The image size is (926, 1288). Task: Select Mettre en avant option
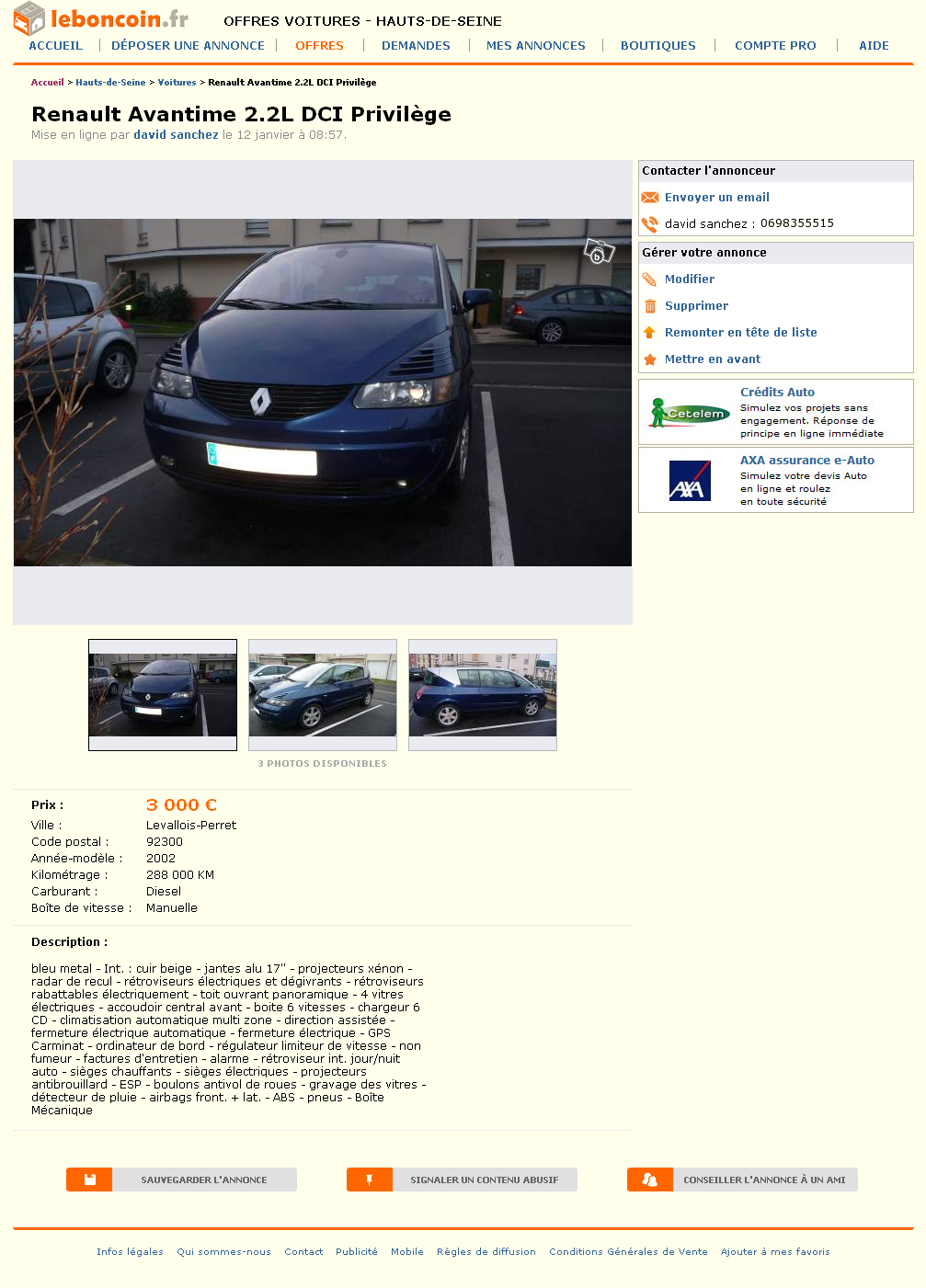[x=712, y=359]
